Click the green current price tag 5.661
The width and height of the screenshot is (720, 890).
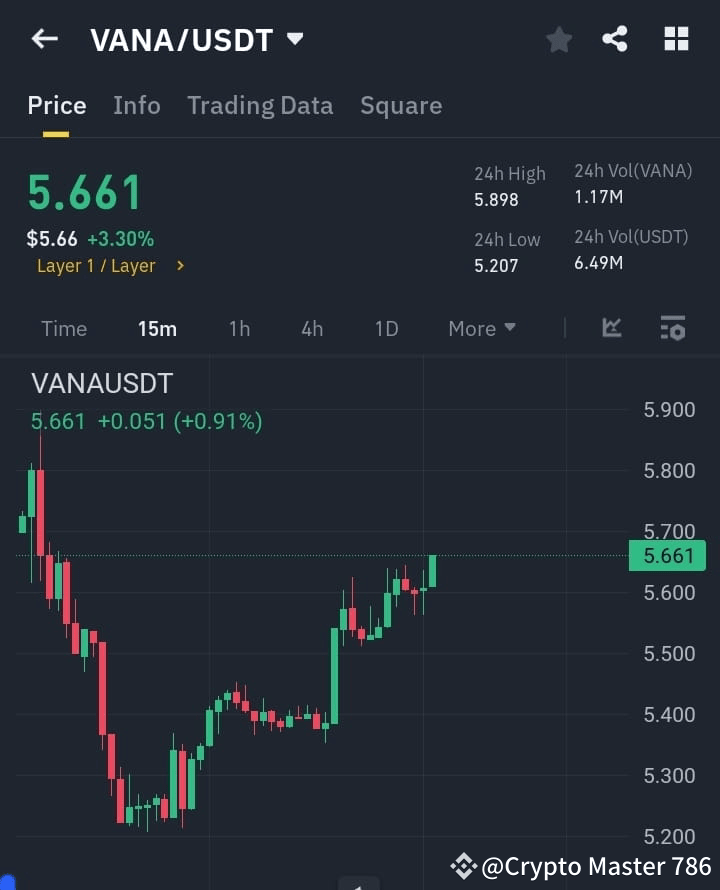click(667, 555)
